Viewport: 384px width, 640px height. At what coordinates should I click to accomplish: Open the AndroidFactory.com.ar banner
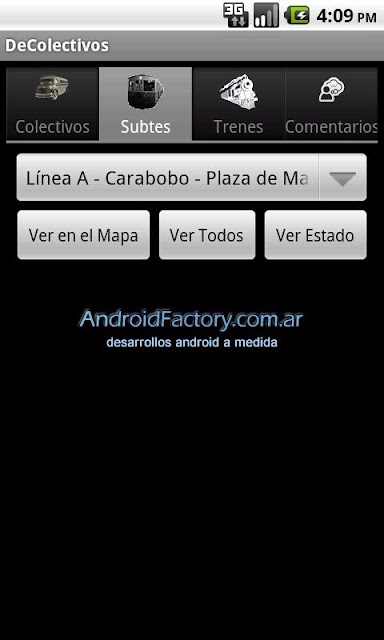tap(191, 329)
